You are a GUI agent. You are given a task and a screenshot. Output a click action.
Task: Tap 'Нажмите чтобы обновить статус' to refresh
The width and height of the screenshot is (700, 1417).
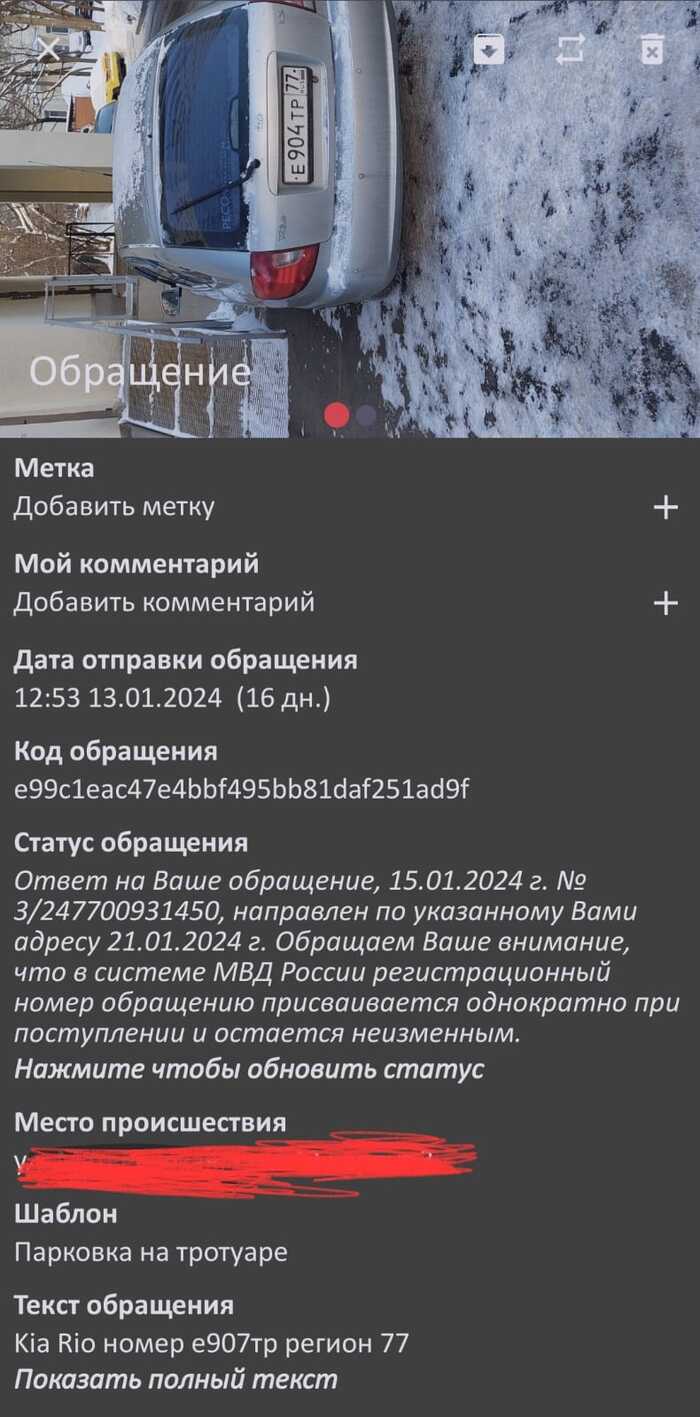click(x=249, y=1069)
